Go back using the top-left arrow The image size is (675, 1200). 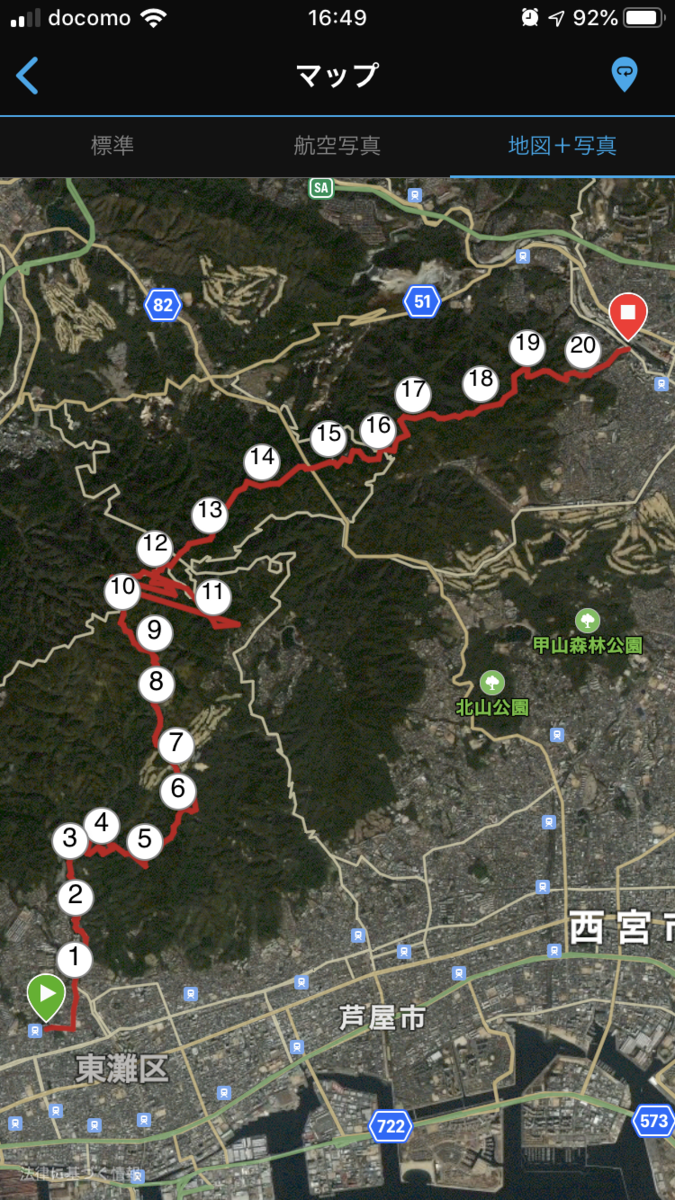coord(27,75)
